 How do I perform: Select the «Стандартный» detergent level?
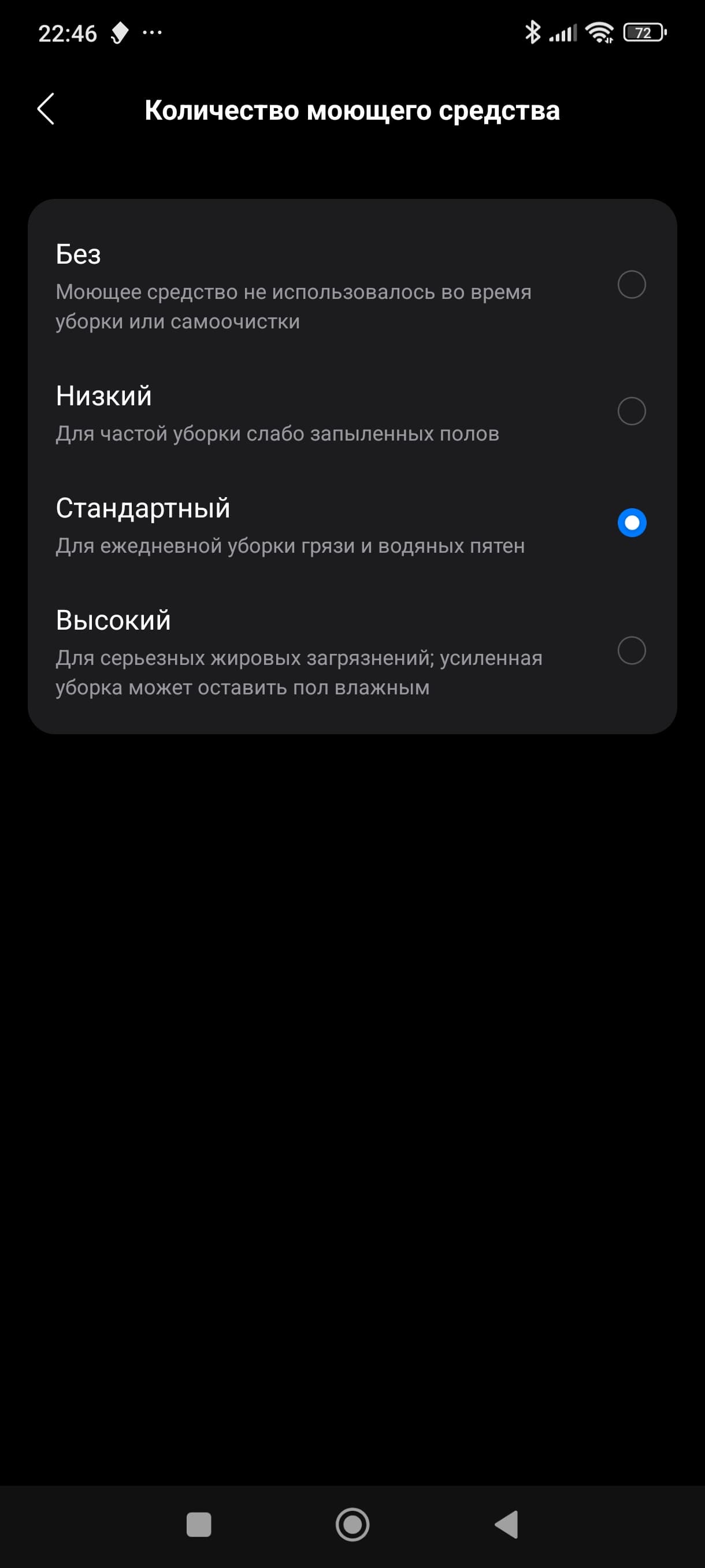[x=631, y=523]
